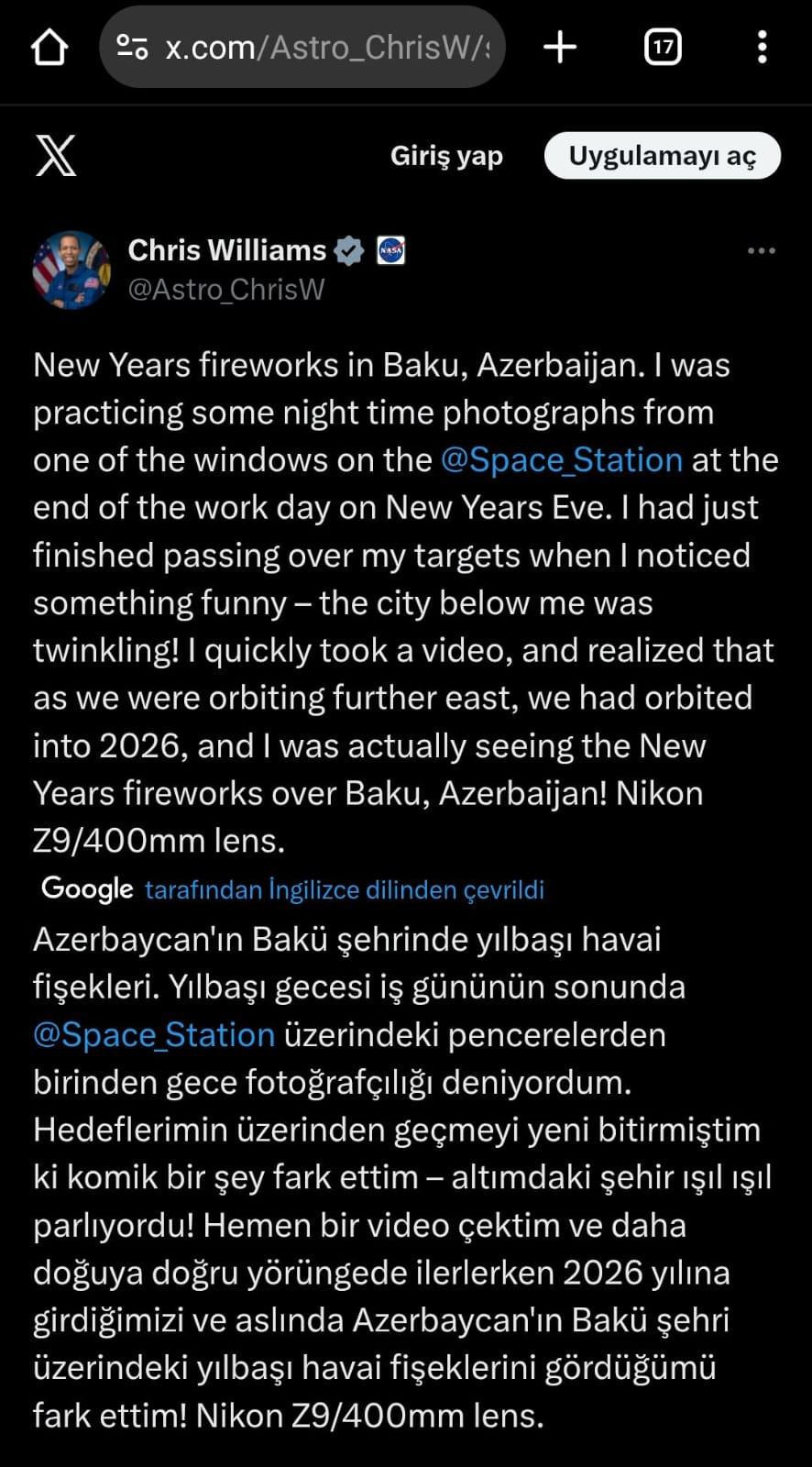The image size is (812, 1467).
Task: Tap the Google translation attribution link
Action: [x=344, y=889]
